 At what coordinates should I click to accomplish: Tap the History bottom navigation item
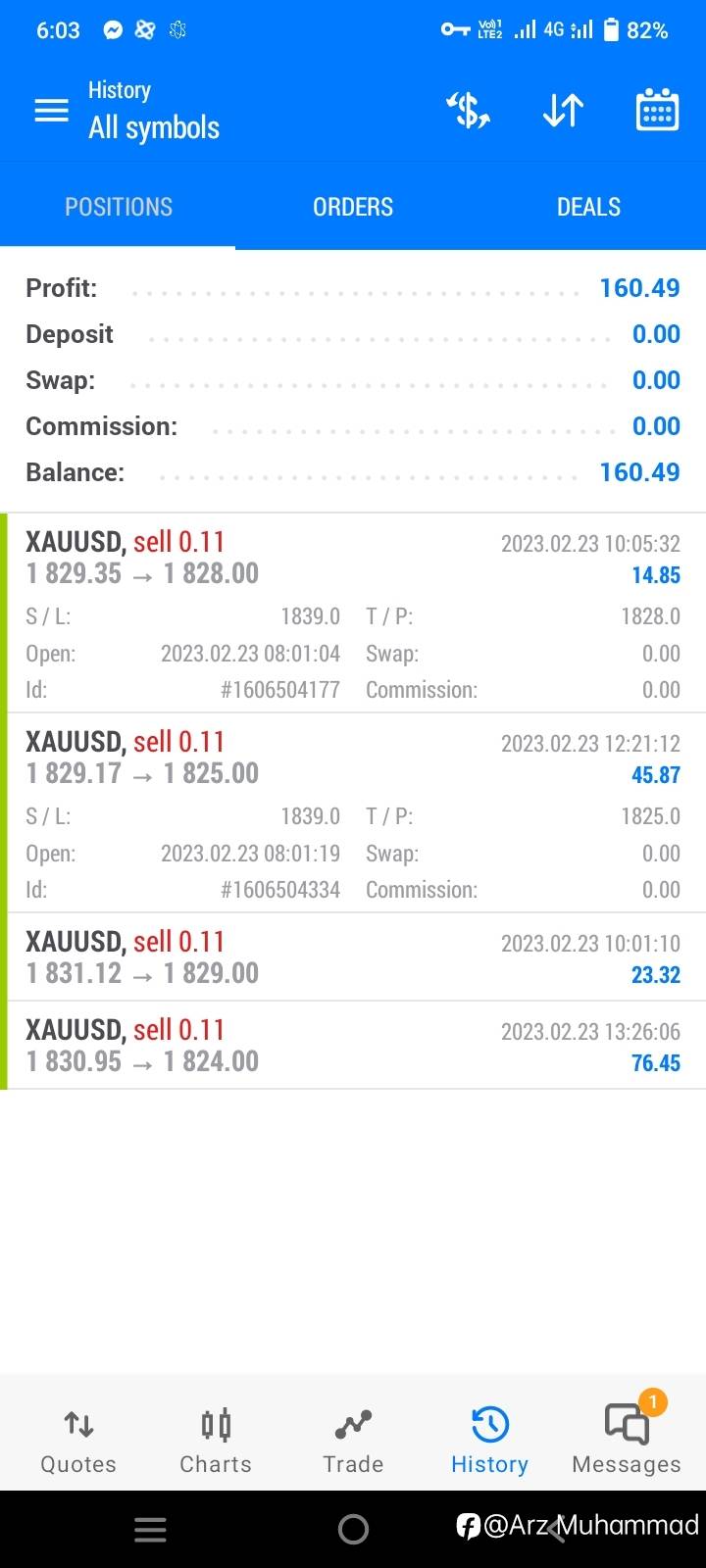pos(489,1441)
